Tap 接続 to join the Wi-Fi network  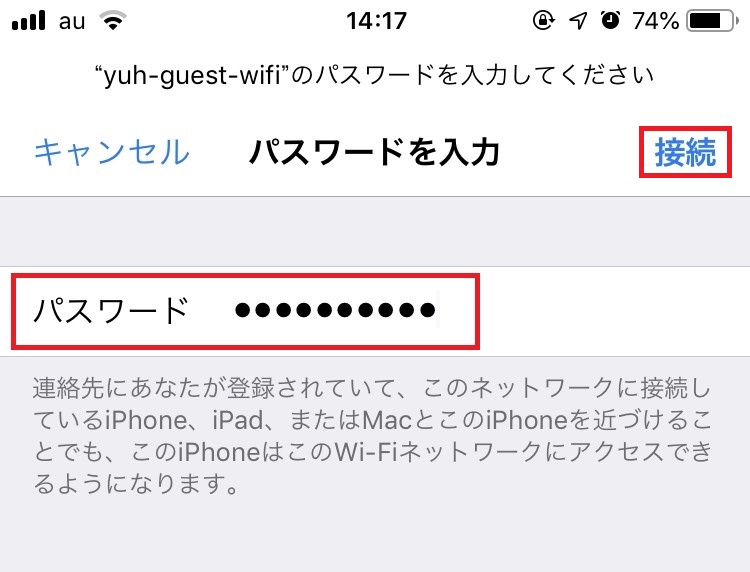tap(686, 153)
